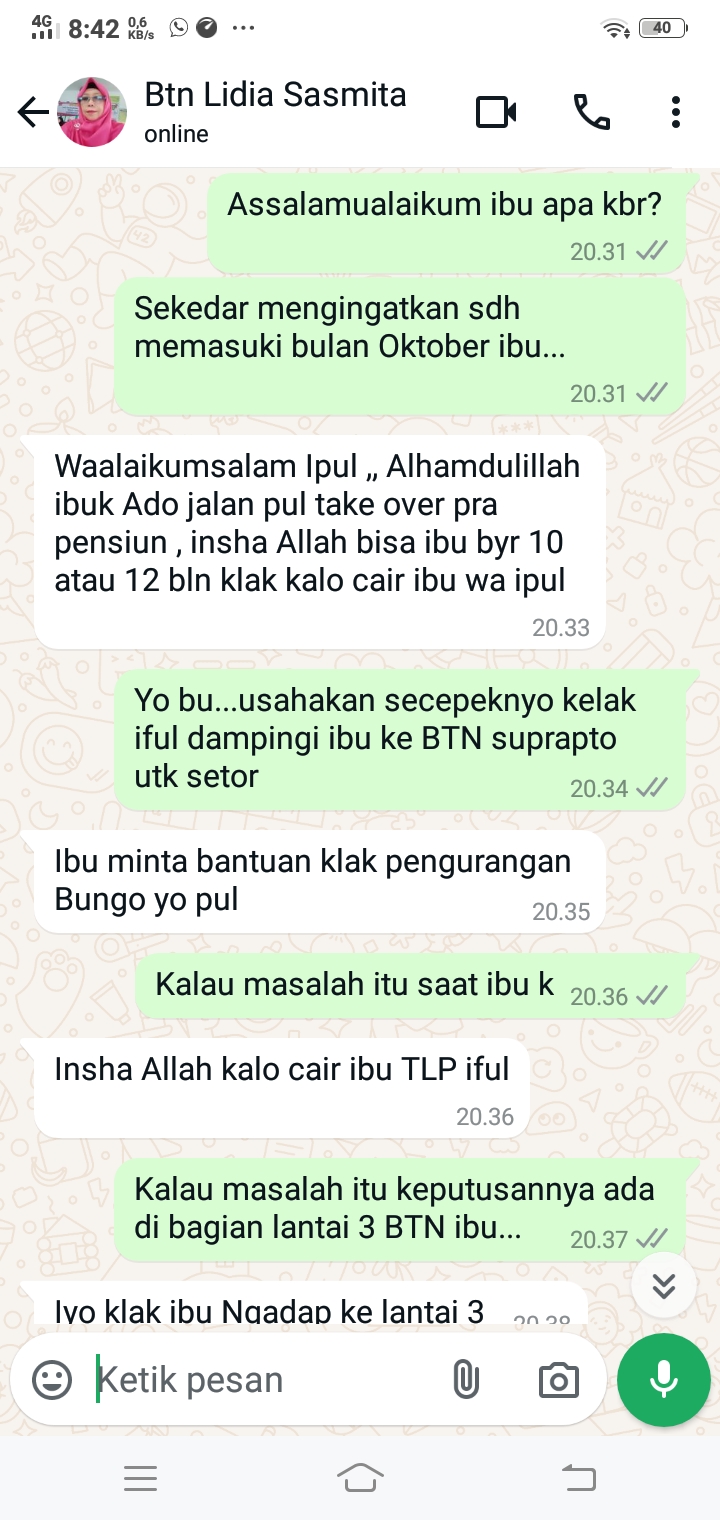Open the emoji picker

pyautogui.click(x=52, y=1381)
